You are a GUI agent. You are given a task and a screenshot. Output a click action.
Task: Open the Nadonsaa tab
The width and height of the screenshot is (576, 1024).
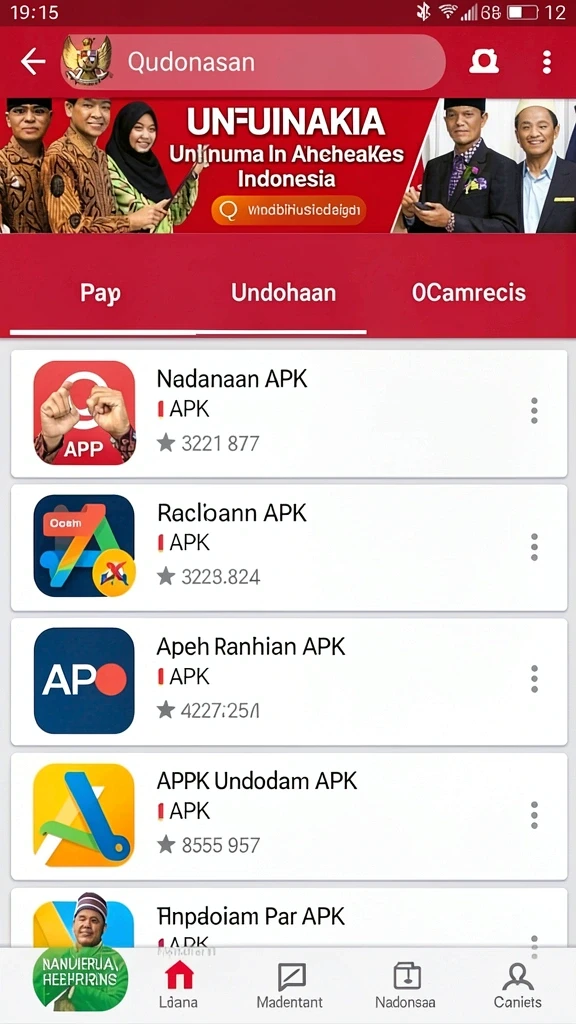[405, 985]
